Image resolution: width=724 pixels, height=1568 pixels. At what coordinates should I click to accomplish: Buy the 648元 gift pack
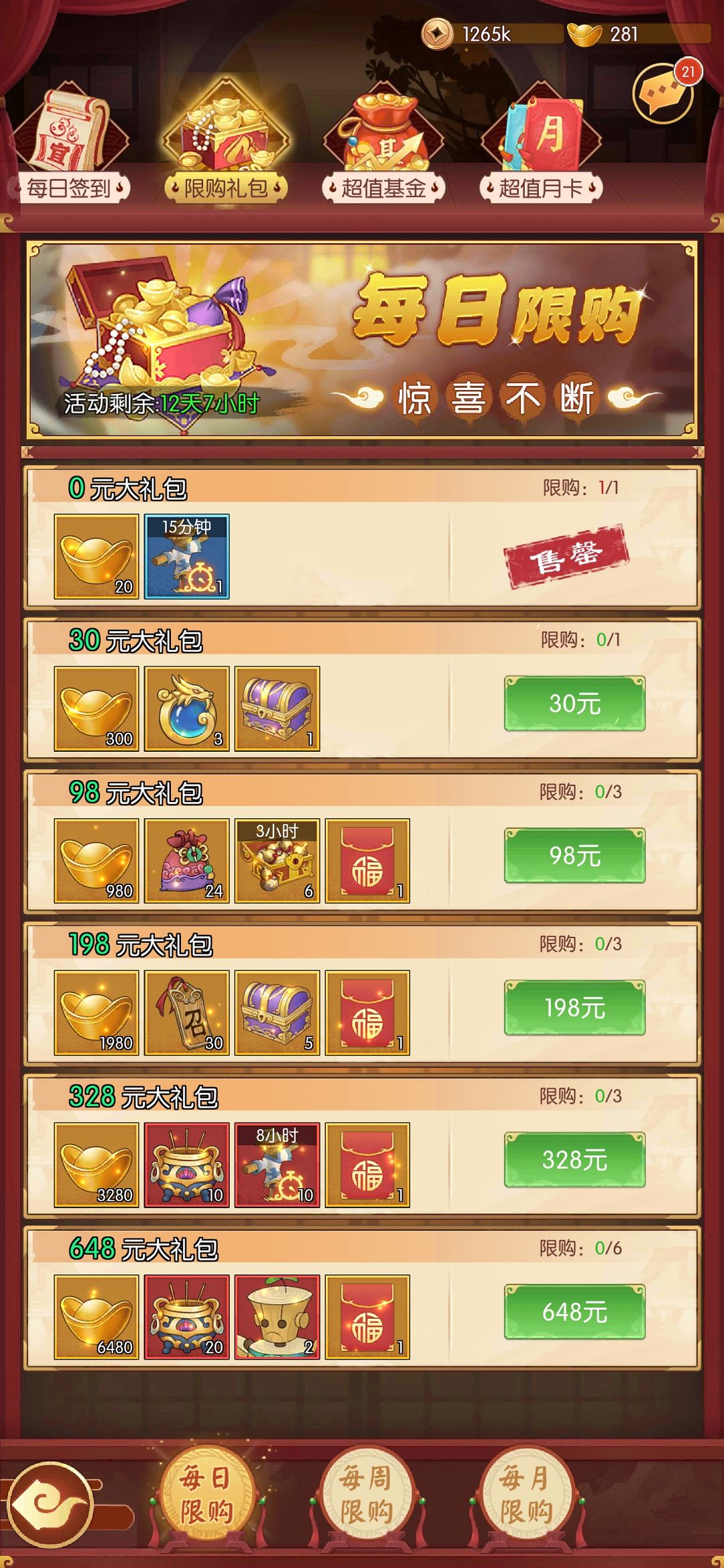point(575,1311)
